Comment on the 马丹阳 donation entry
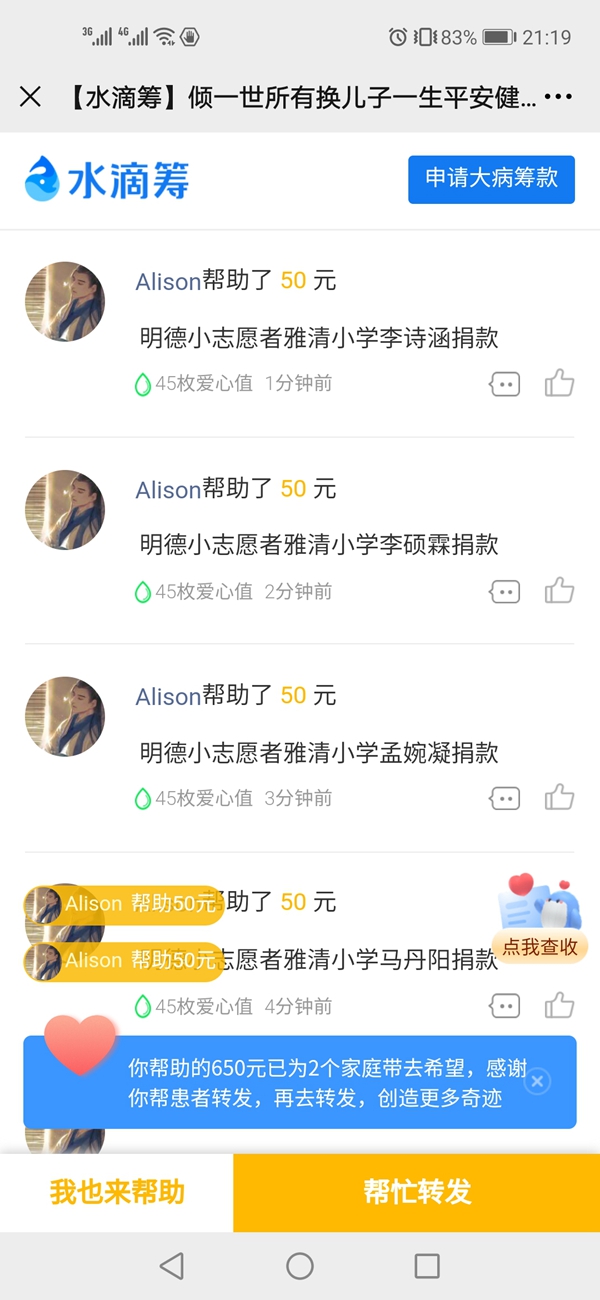Viewport: 600px width, 1300px height. [x=505, y=1006]
